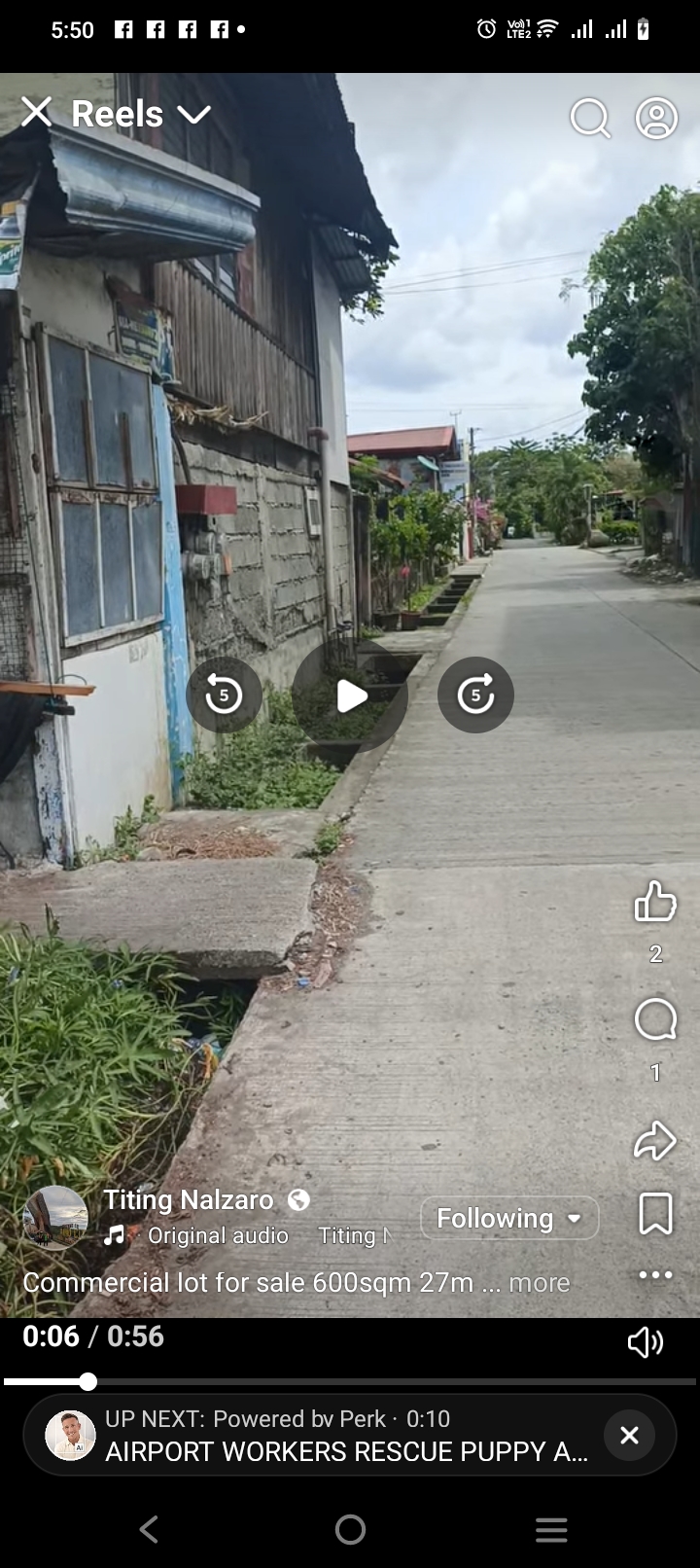Open search in Reels
The image size is (700, 1568).
pos(589,118)
